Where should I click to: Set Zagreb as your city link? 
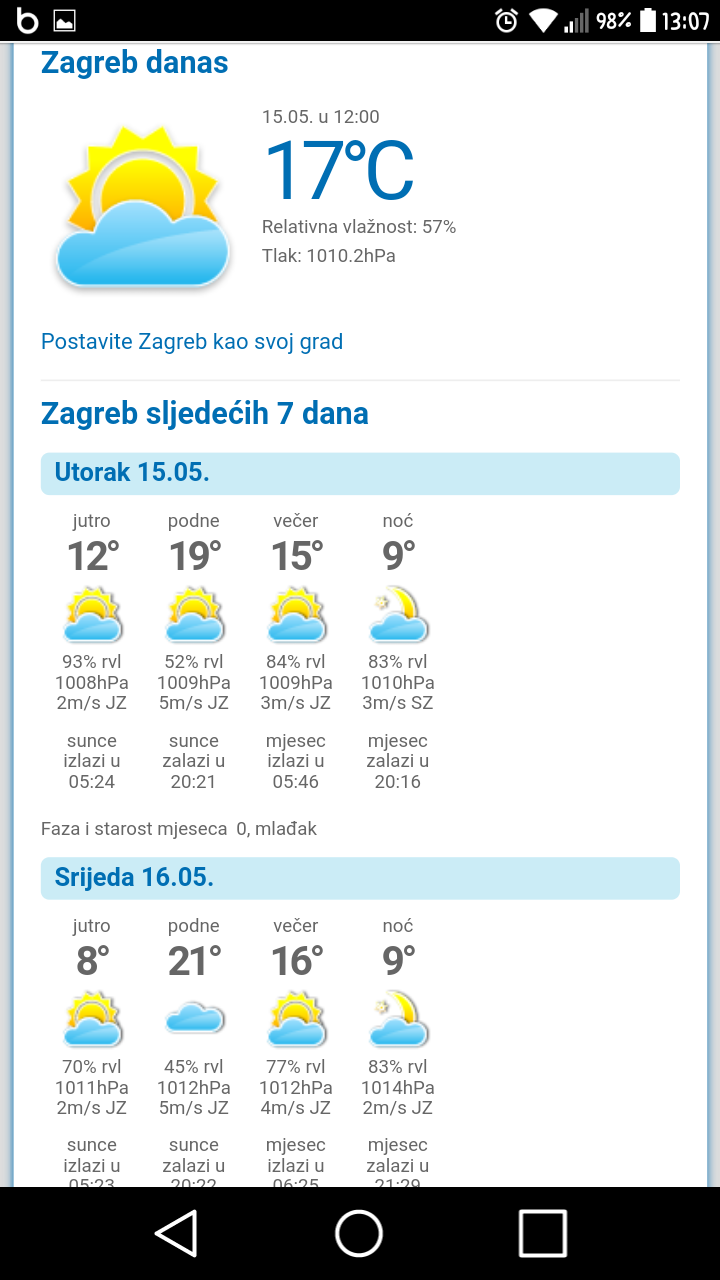(192, 342)
